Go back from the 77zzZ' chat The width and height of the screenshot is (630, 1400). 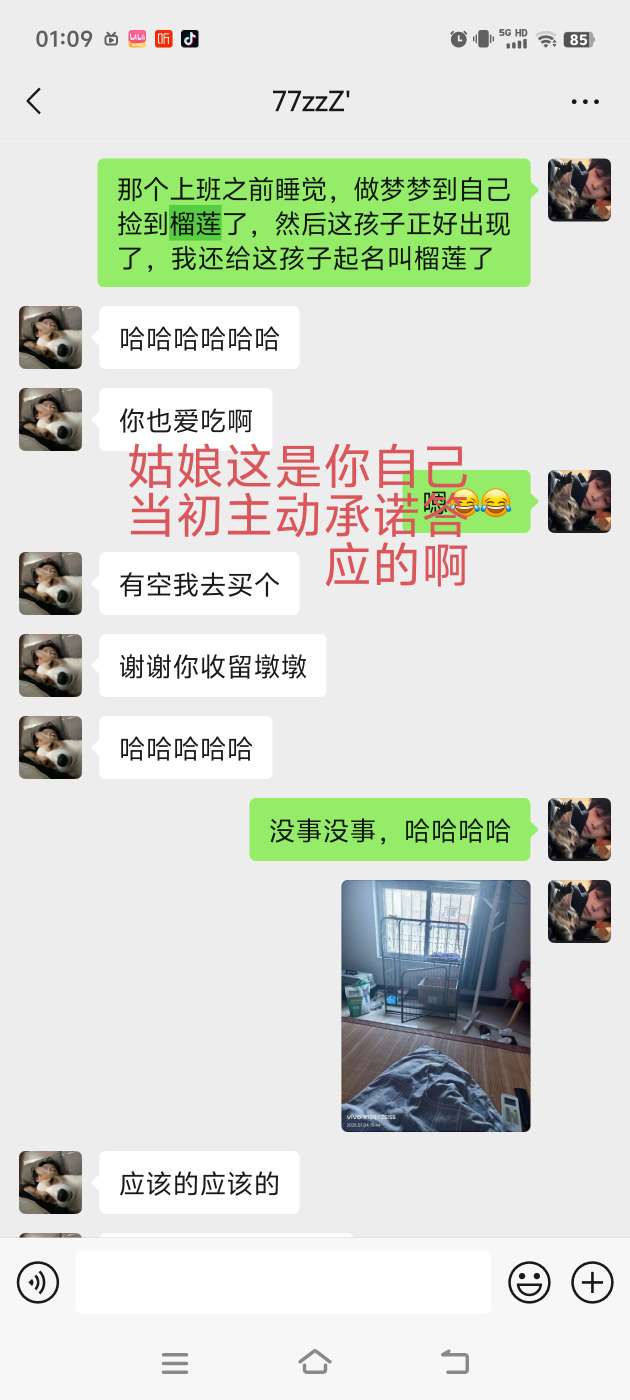34,101
